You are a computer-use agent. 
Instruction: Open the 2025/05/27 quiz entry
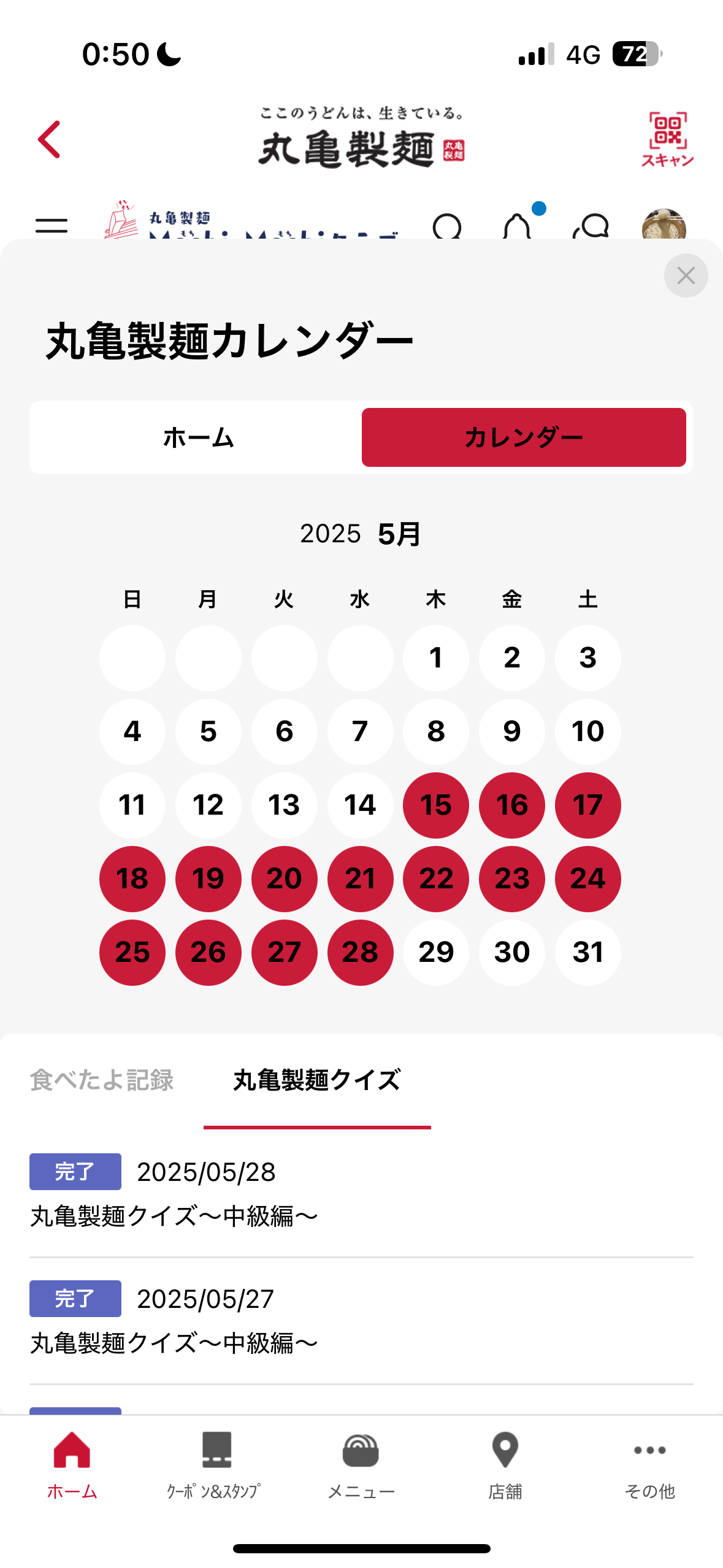(361, 1321)
